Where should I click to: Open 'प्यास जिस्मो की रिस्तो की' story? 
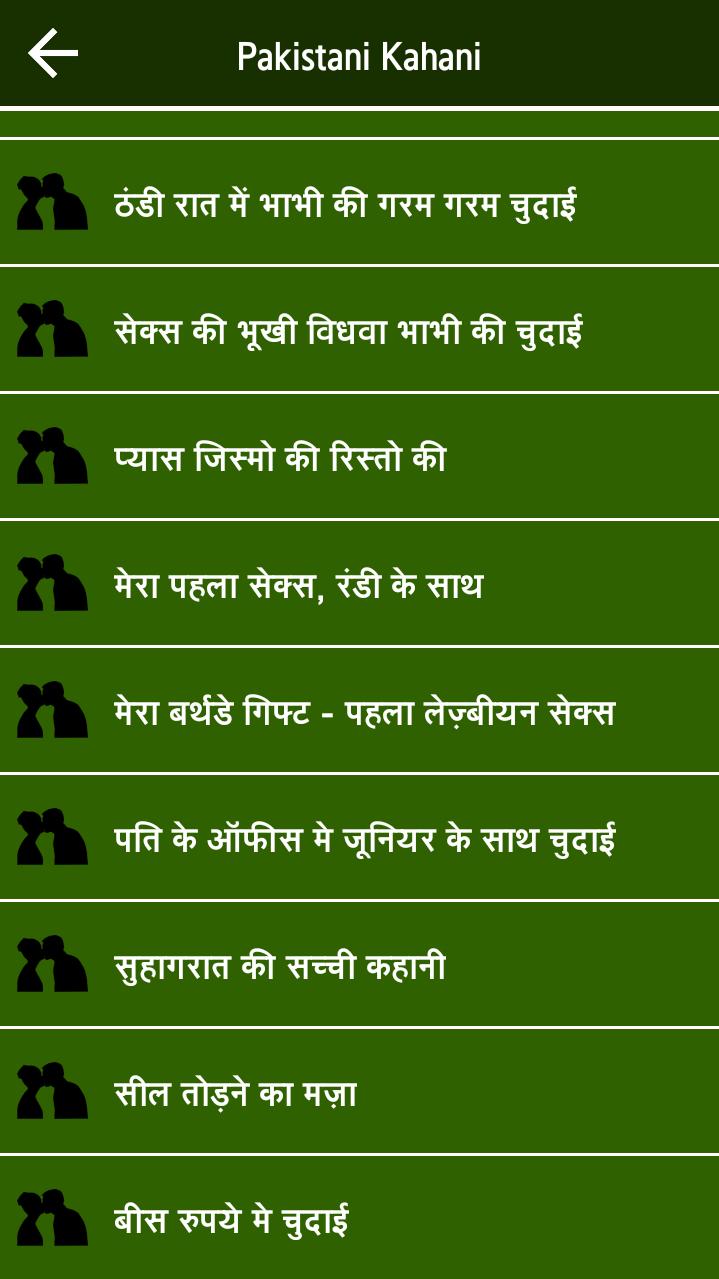280,458
